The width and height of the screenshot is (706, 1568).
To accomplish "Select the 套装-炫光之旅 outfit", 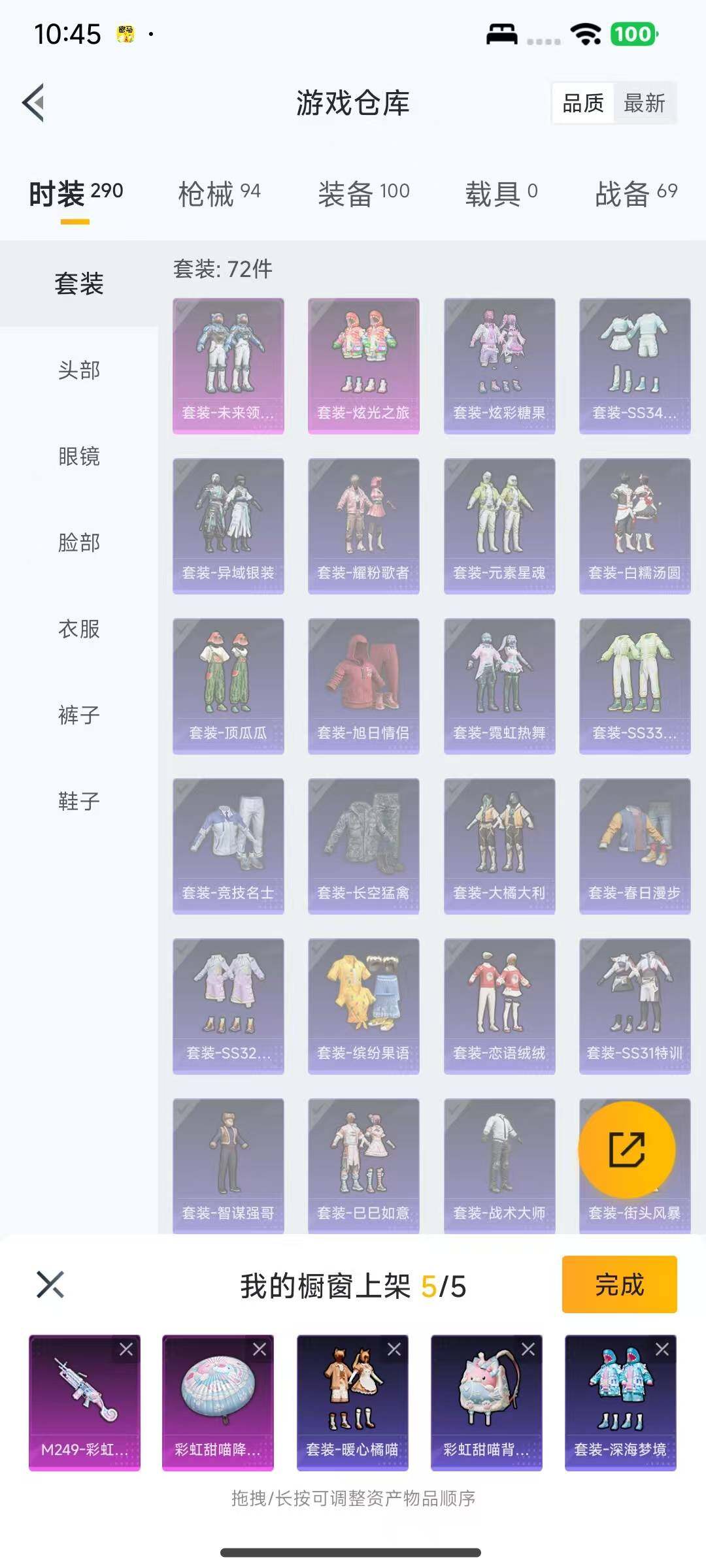I will [x=363, y=366].
